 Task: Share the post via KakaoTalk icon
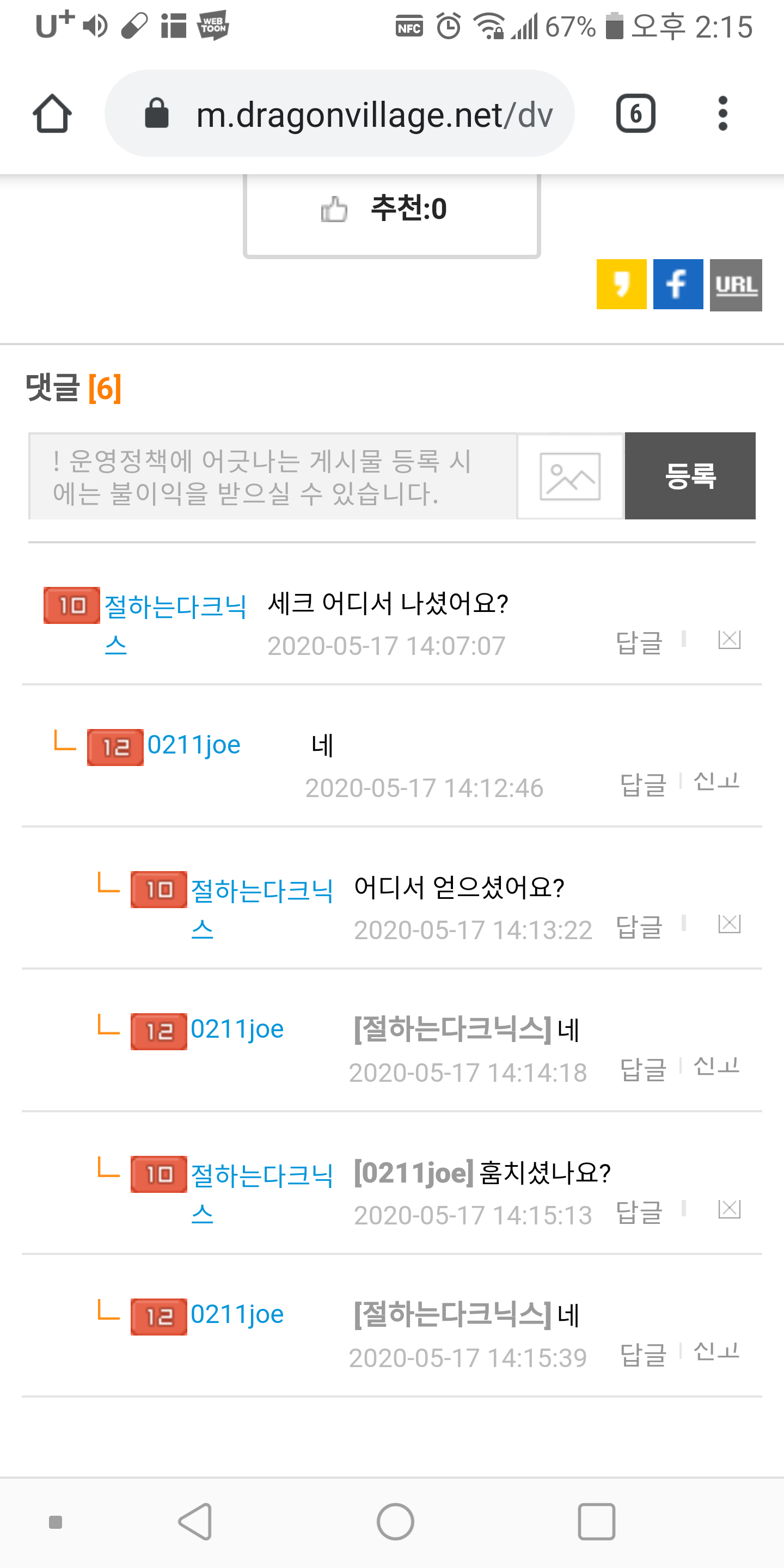coord(621,285)
